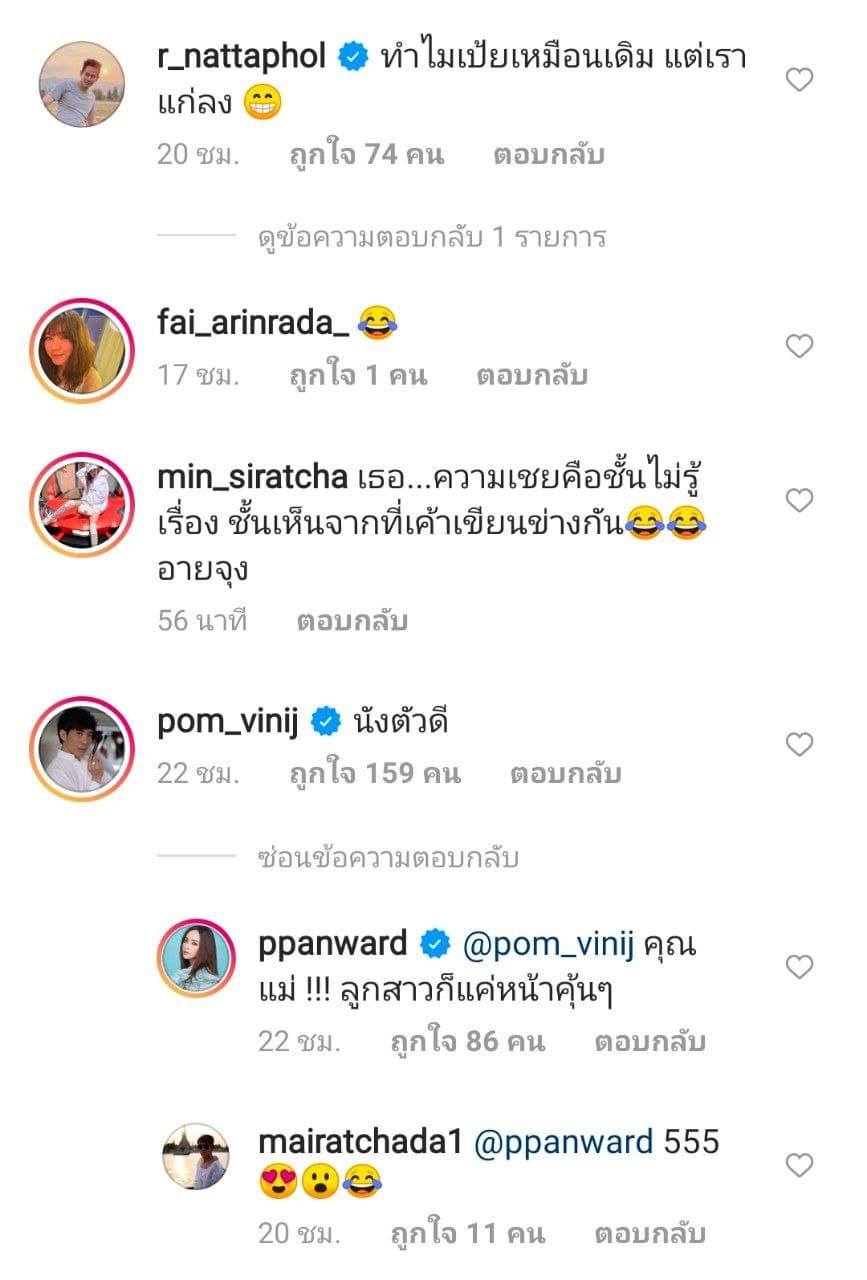View the 159 likes on pom_vinij's comment
This screenshot has height=1280, width=867.
tap(374, 774)
